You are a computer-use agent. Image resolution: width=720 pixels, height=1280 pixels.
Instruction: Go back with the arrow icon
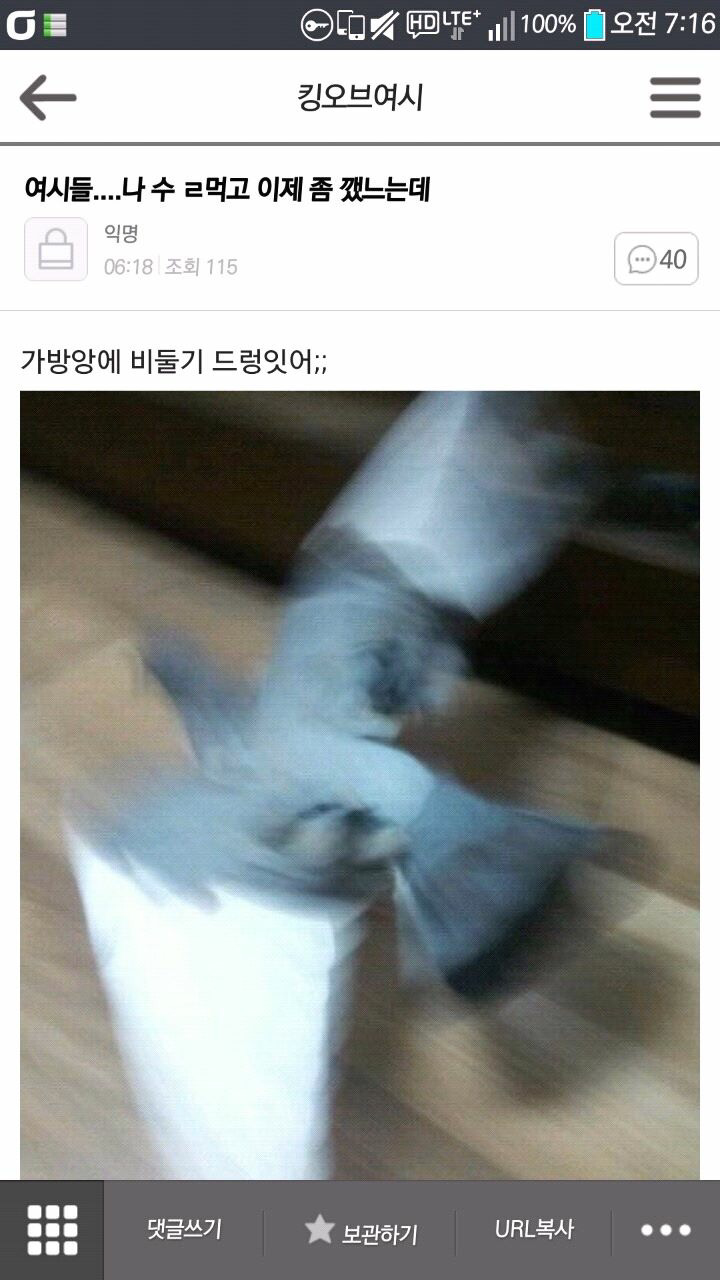tap(47, 98)
